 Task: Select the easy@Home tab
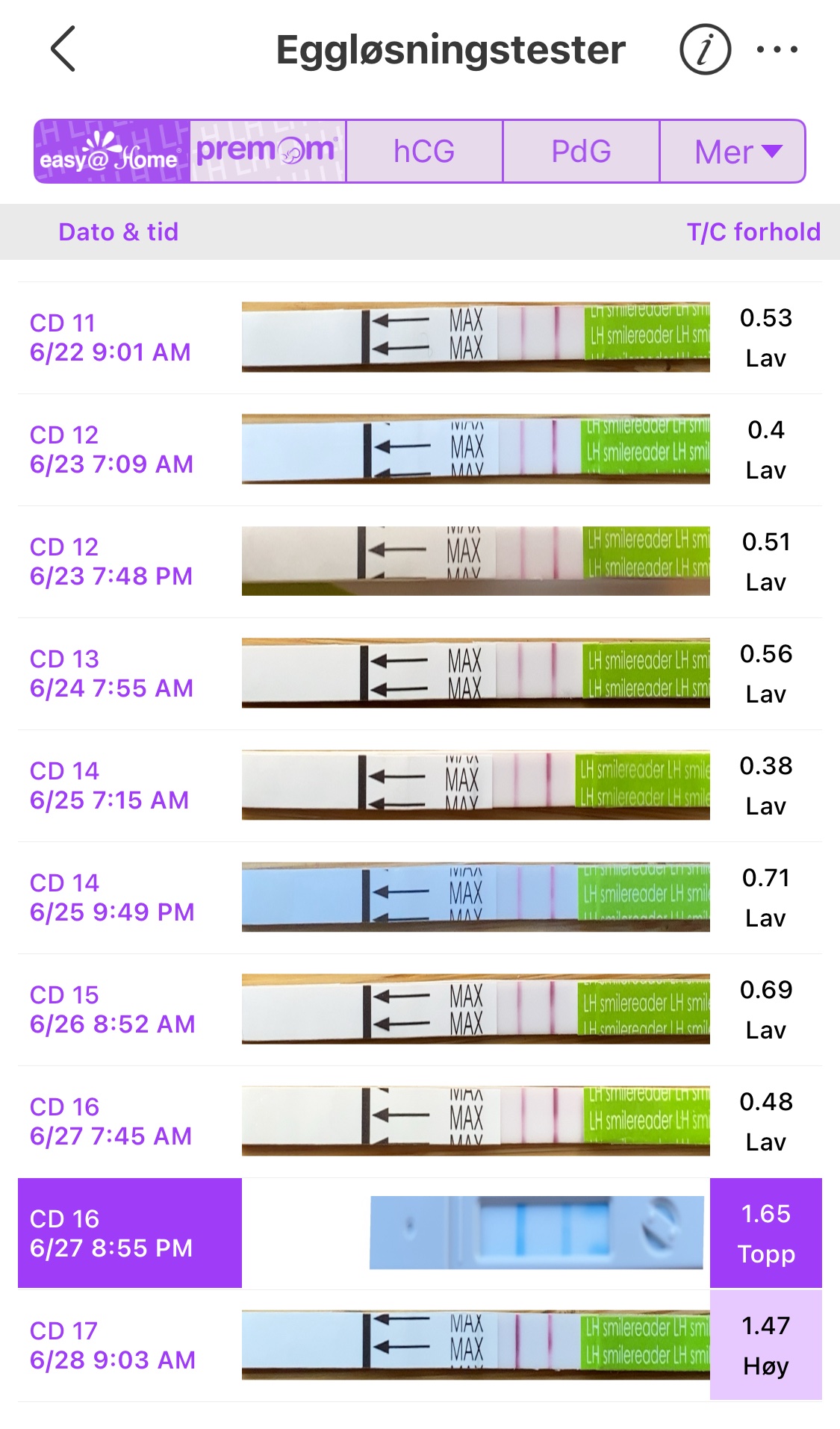click(112, 152)
